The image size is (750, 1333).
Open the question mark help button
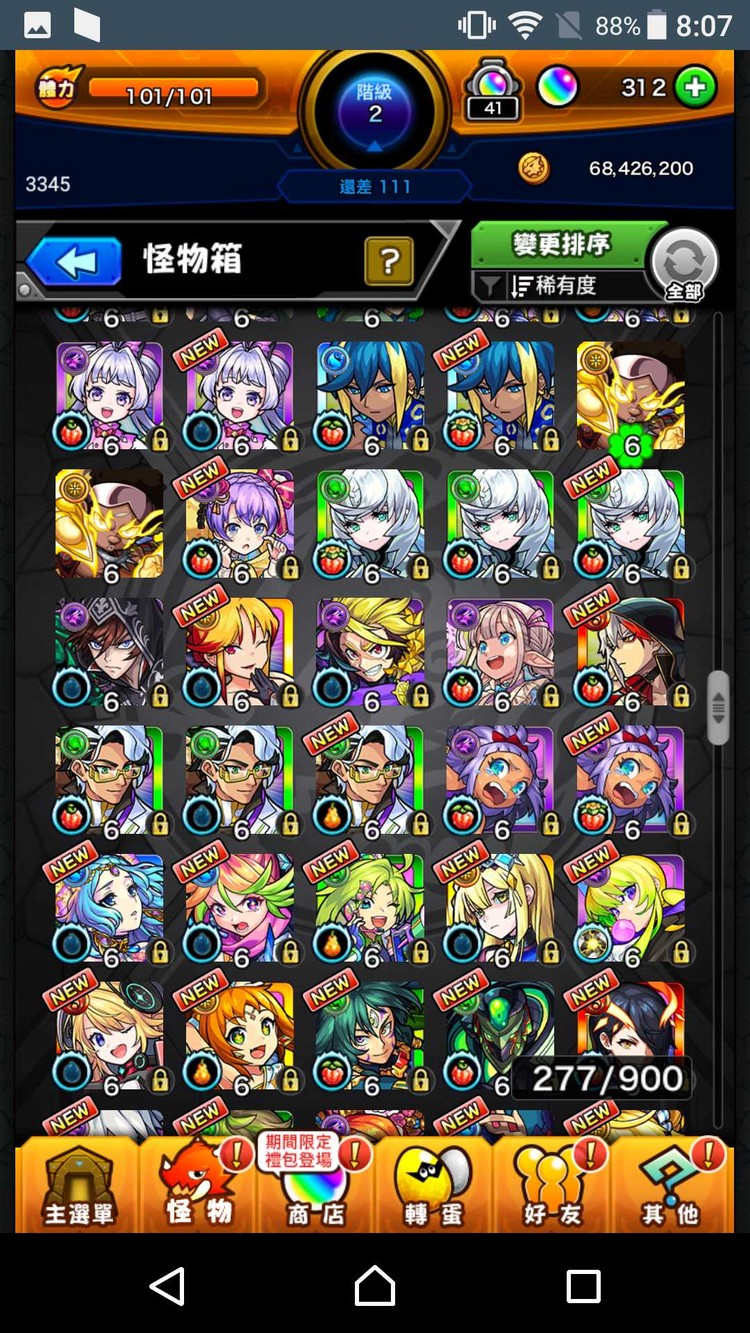(390, 263)
